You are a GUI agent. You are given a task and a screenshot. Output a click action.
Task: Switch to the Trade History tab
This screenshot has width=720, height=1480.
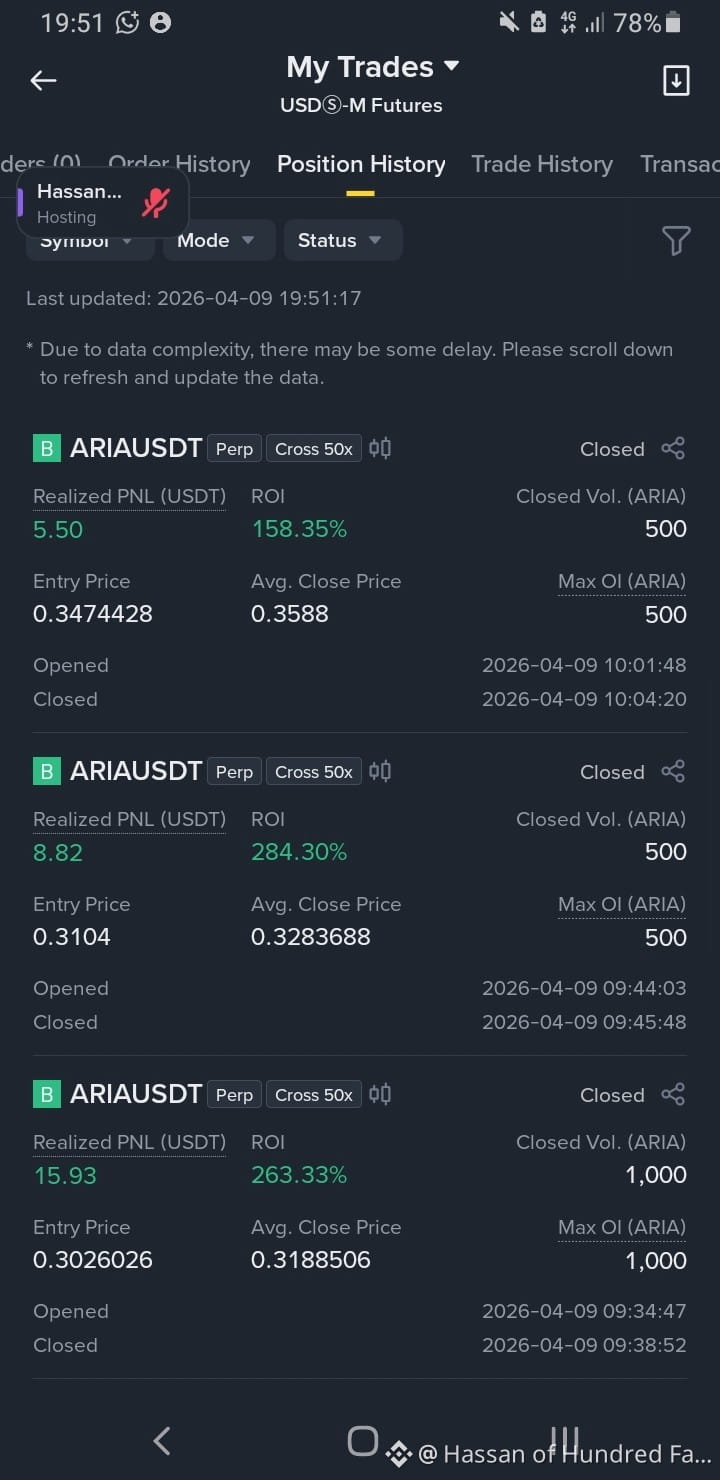[542, 164]
